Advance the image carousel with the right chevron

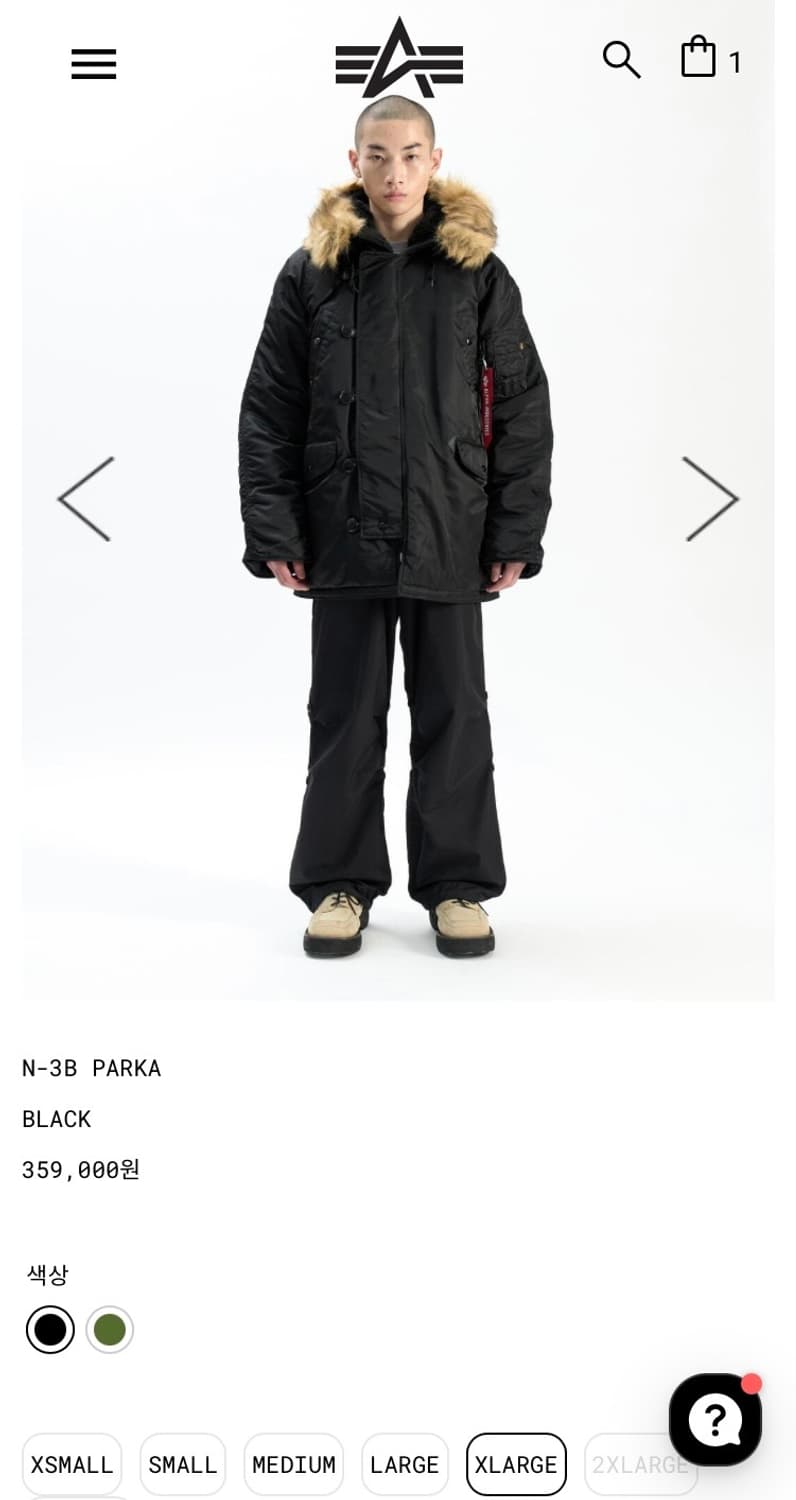click(711, 498)
